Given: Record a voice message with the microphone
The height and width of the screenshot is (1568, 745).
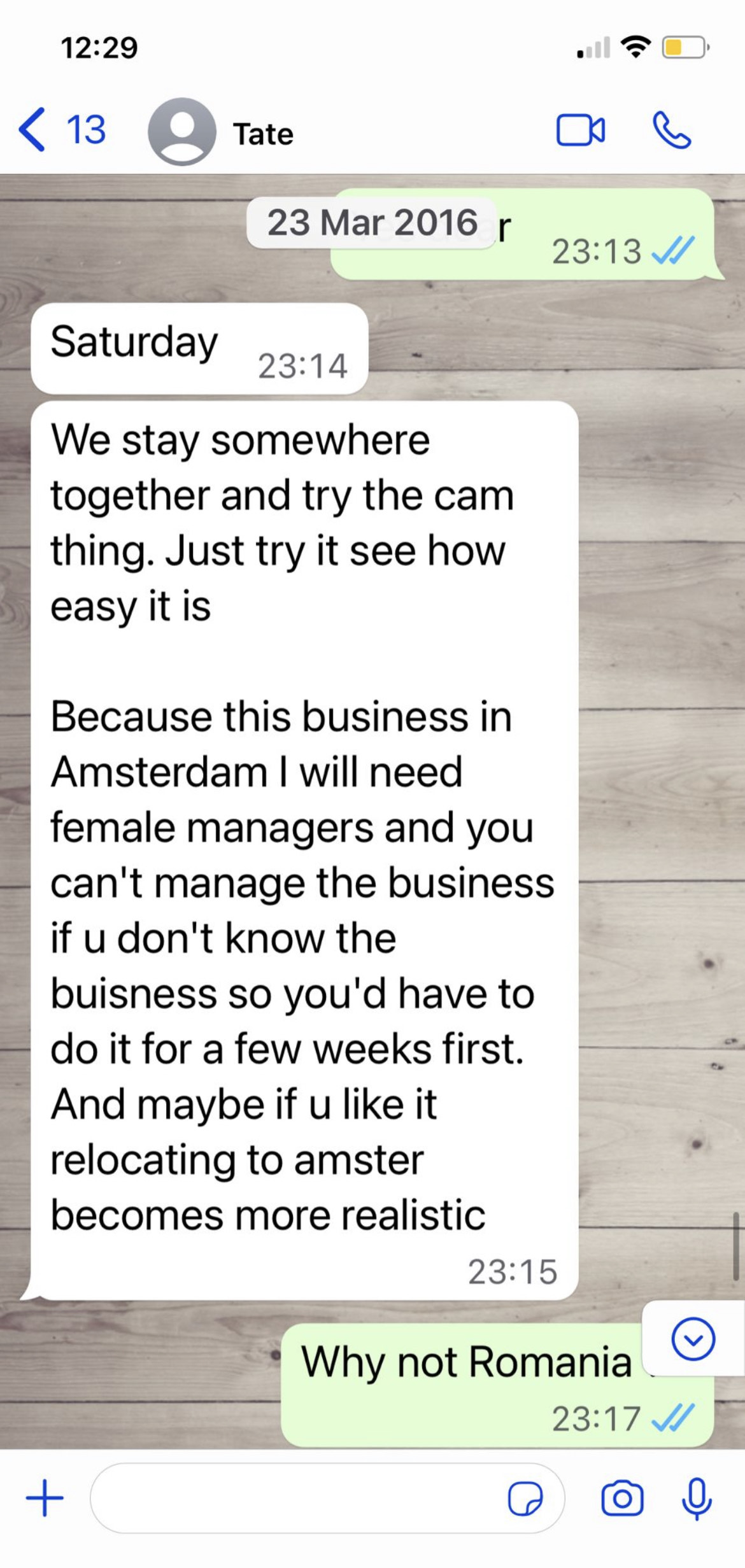Looking at the screenshot, I should pyautogui.click(x=697, y=1499).
